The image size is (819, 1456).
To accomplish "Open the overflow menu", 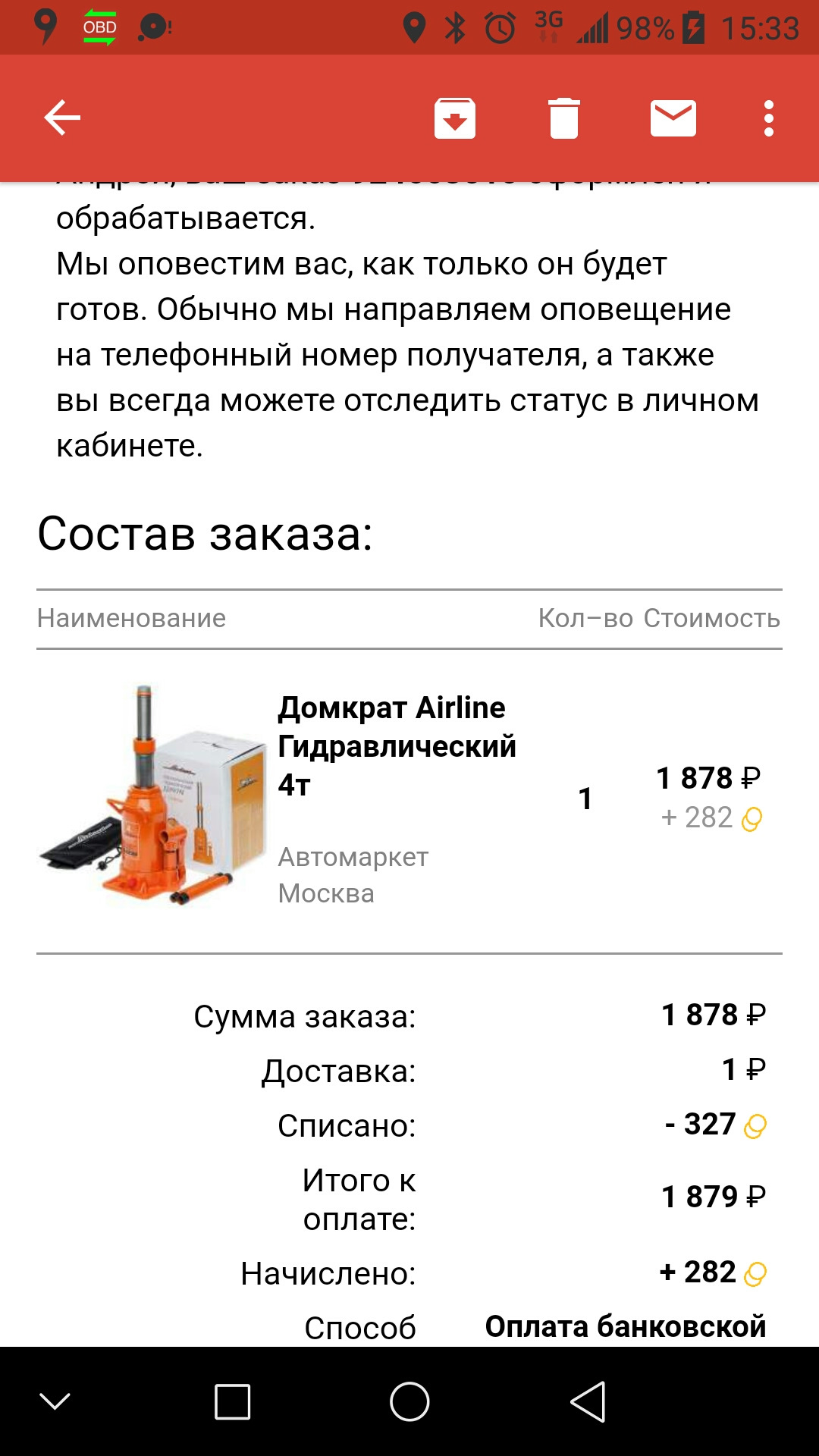I will [768, 118].
